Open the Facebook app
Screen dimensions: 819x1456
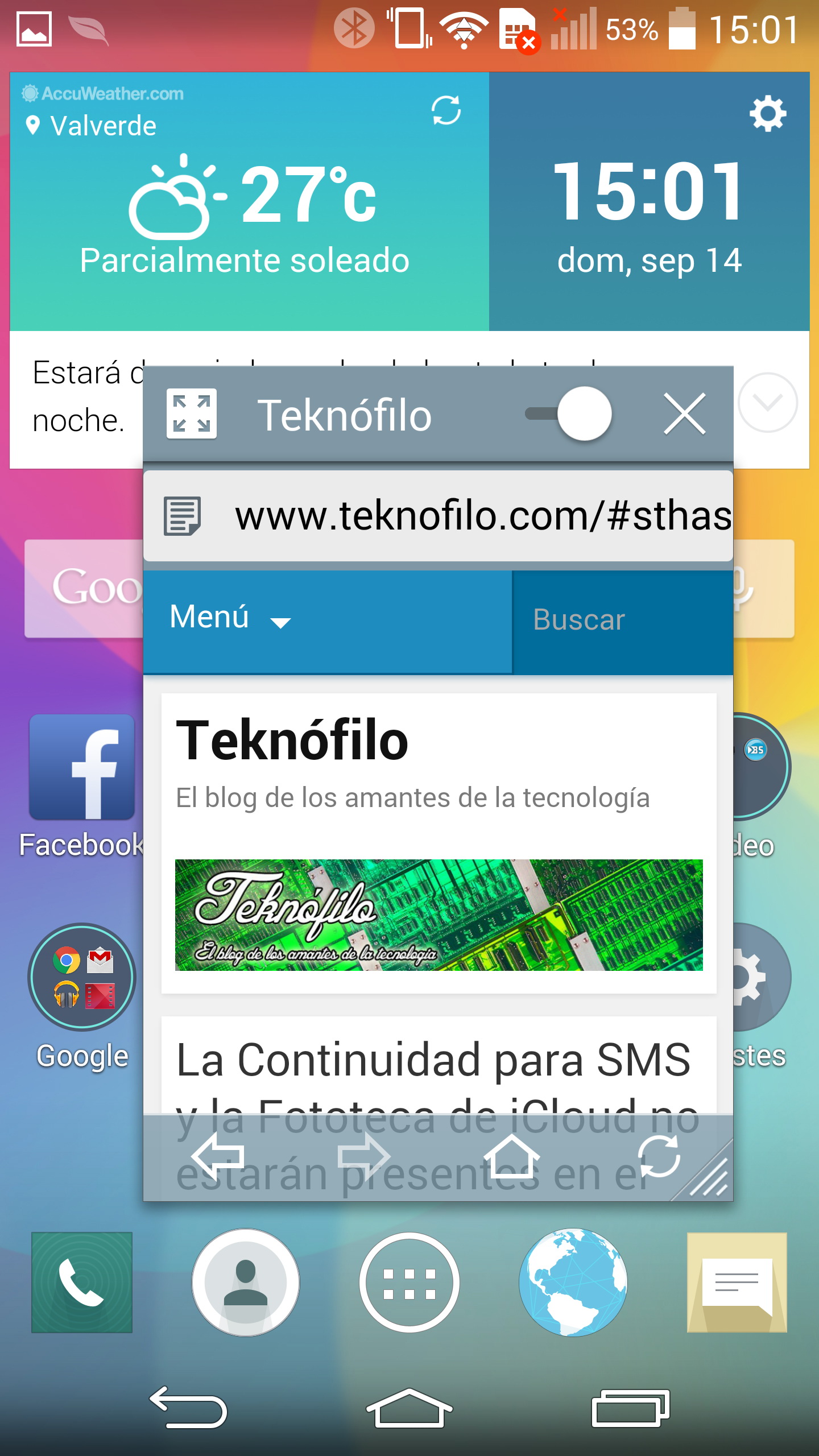tap(82, 768)
